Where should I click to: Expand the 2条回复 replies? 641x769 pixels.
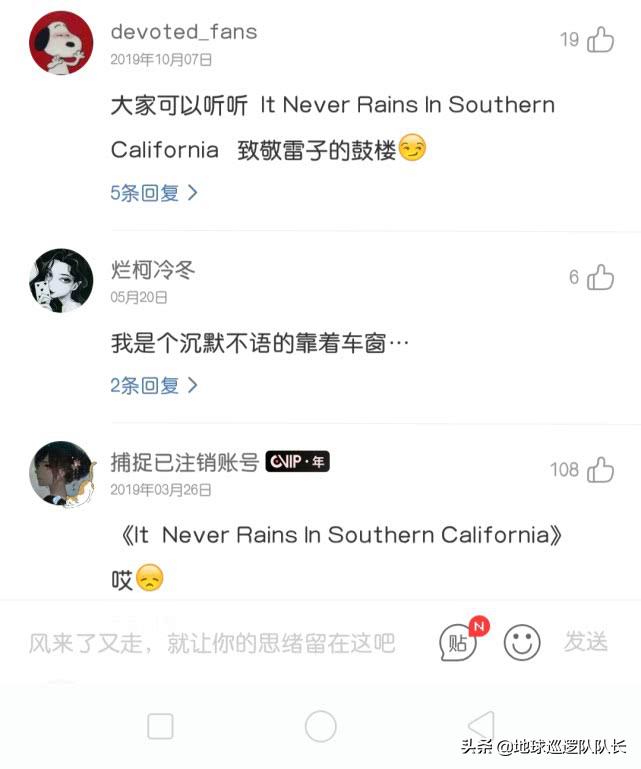[x=154, y=385]
